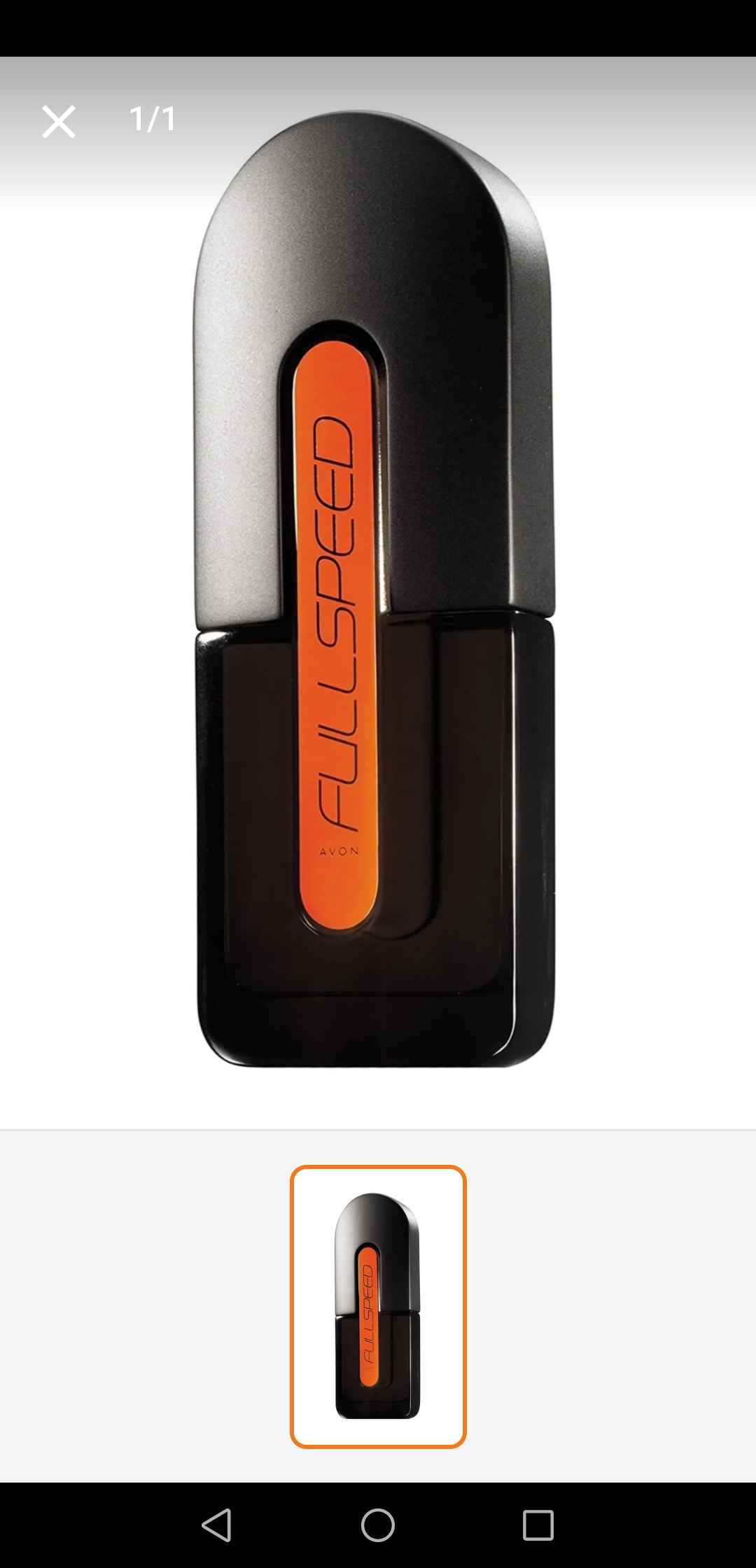The height and width of the screenshot is (1568, 756).
Task: Close the image viewer
Action: point(59,122)
